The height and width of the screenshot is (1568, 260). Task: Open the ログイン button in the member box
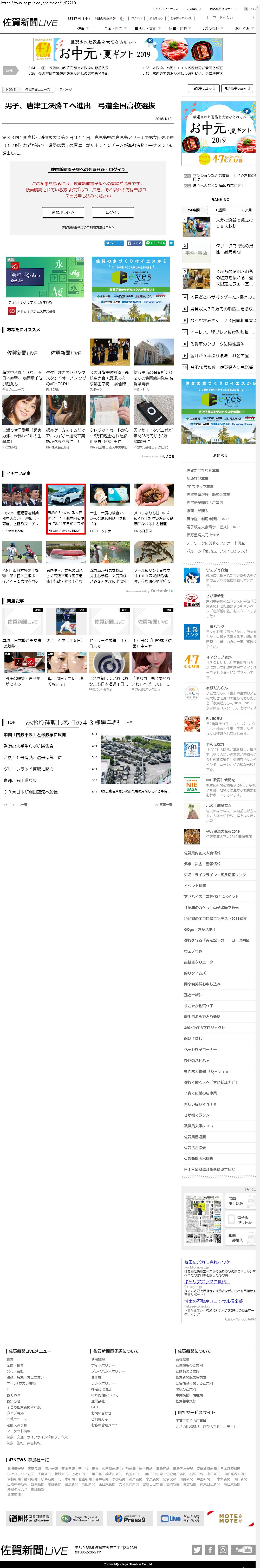click(x=113, y=212)
